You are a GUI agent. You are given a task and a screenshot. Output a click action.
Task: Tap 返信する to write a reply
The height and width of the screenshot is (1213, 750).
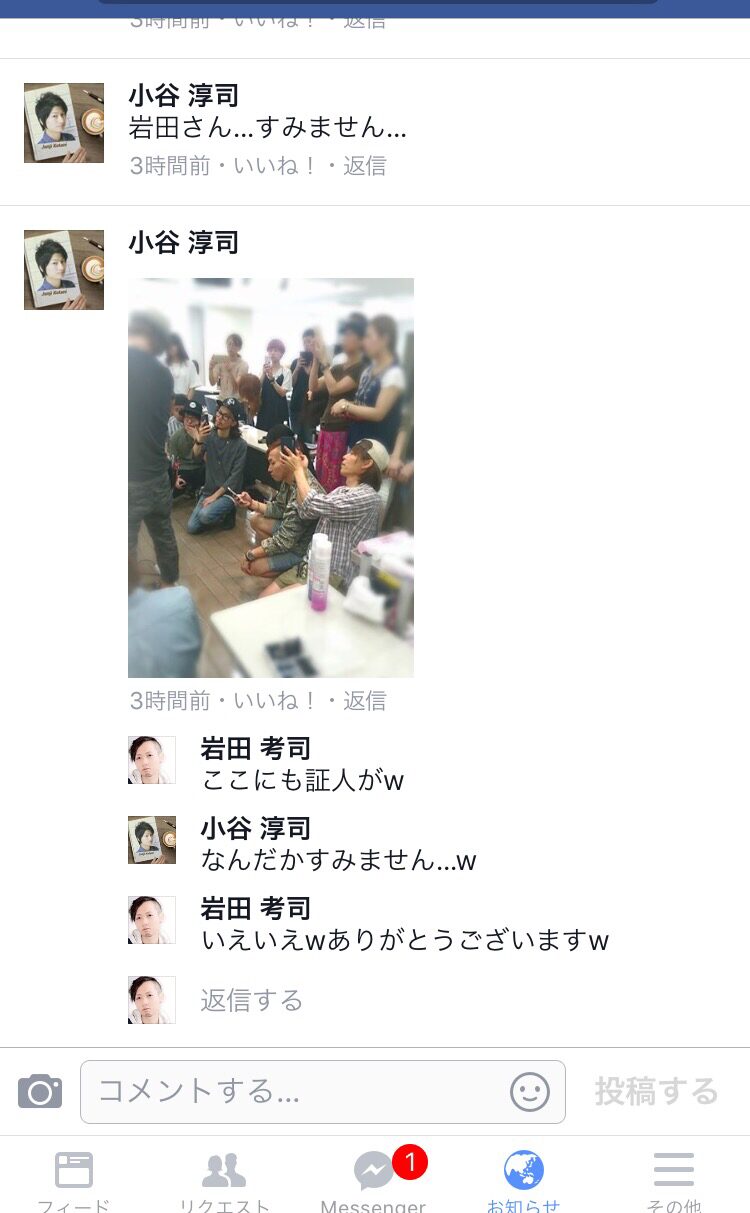(x=252, y=1000)
